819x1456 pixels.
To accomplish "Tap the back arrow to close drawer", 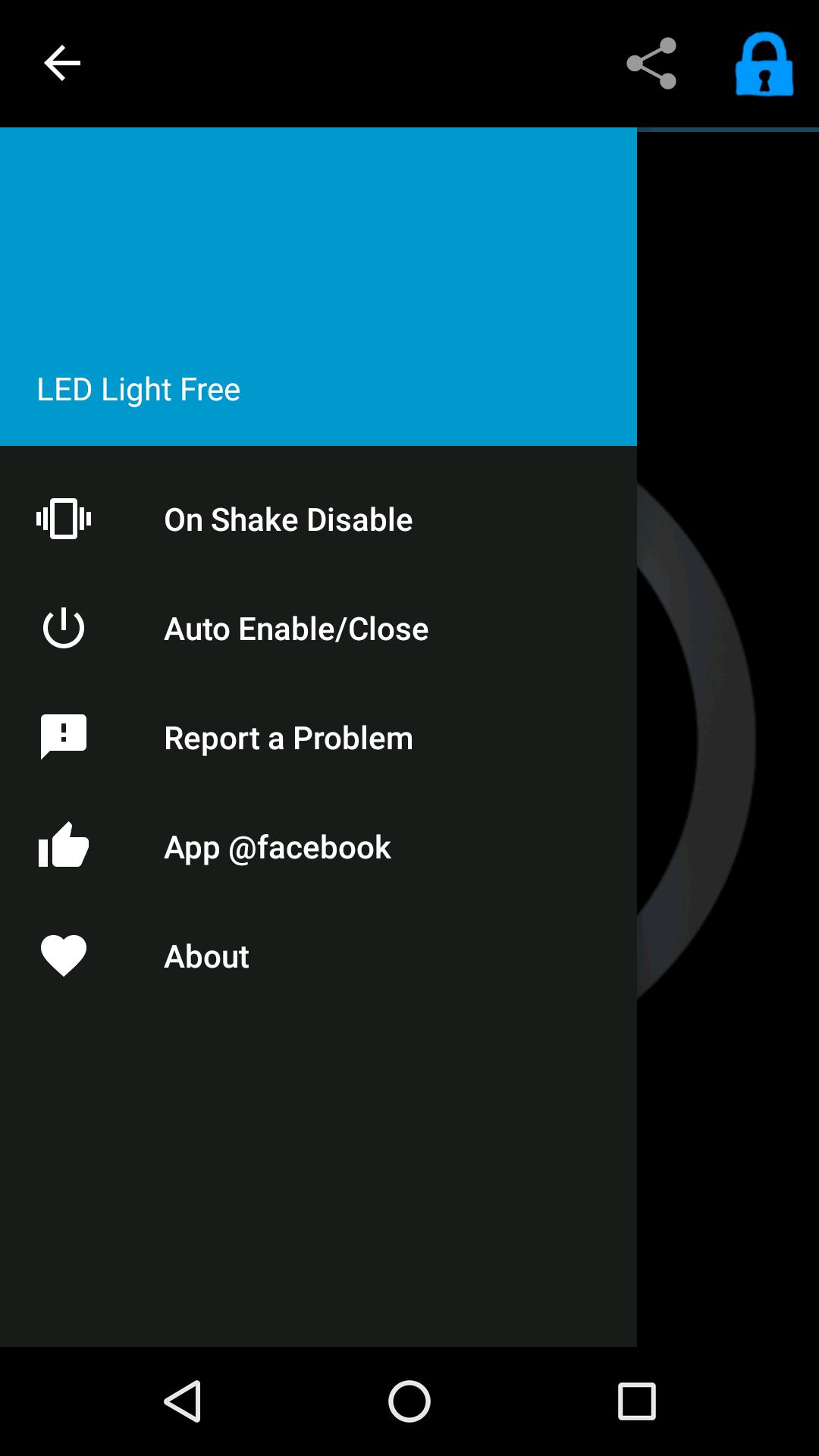I will pyautogui.click(x=62, y=63).
